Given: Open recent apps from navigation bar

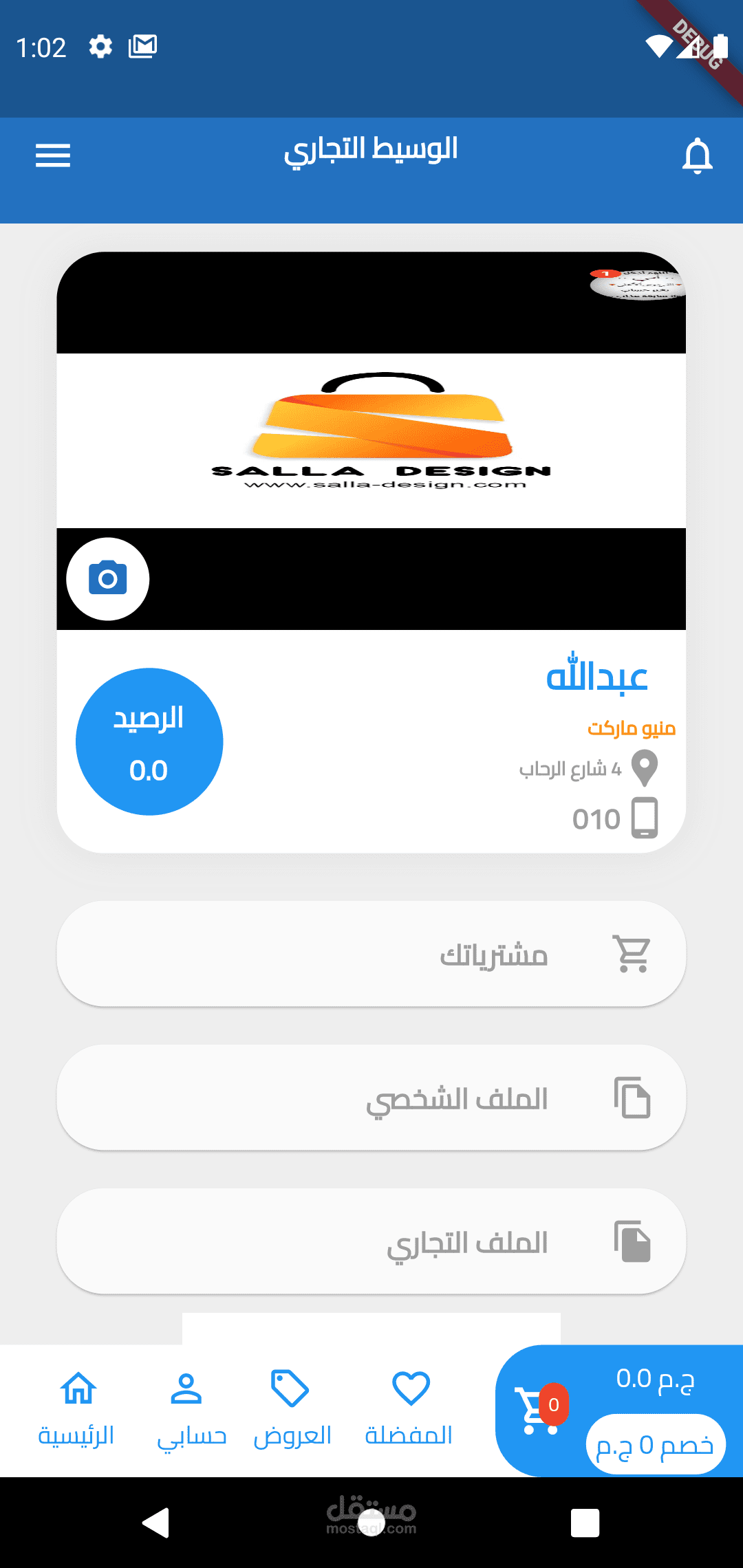Looking at the screenshot, I should coord(585,1523).
